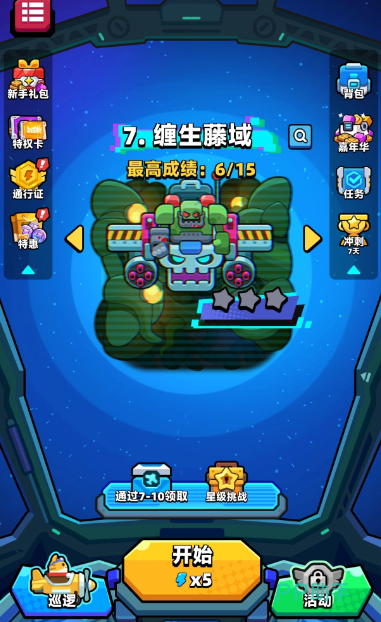
Task: Collapse the left side icon panel
Action: [28, 270]
